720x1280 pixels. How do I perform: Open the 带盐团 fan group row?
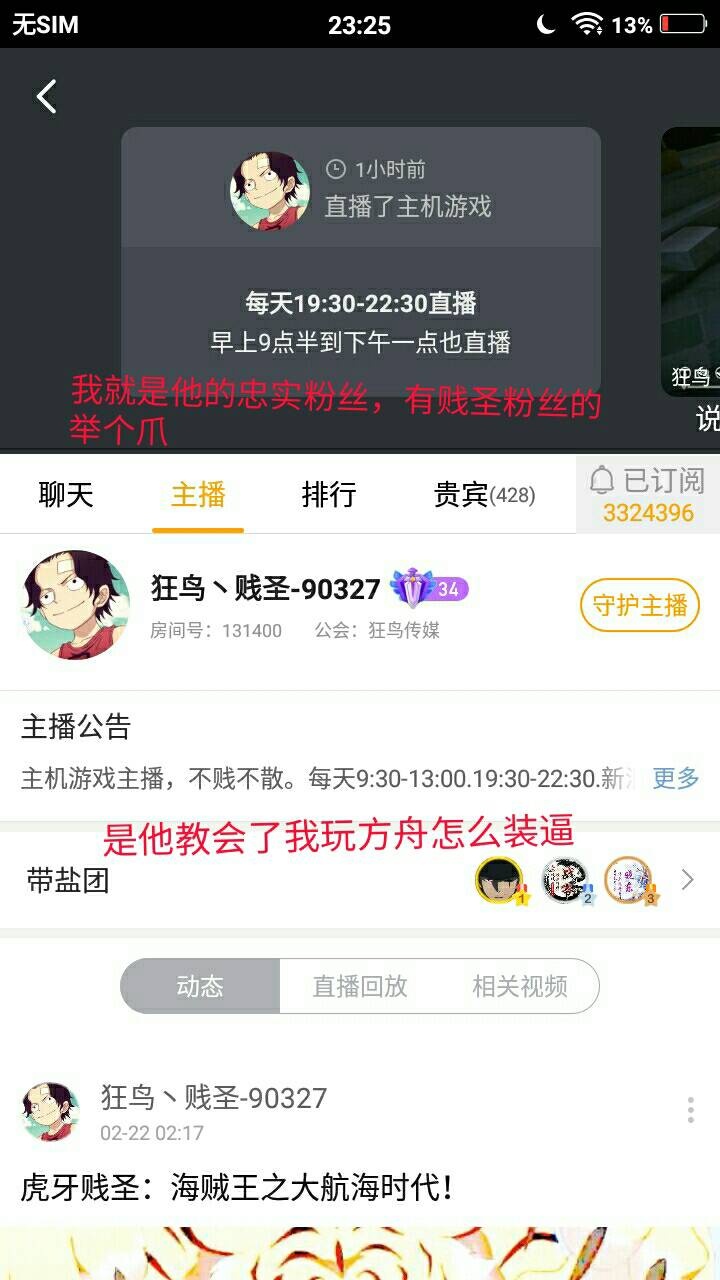(360, 881)
